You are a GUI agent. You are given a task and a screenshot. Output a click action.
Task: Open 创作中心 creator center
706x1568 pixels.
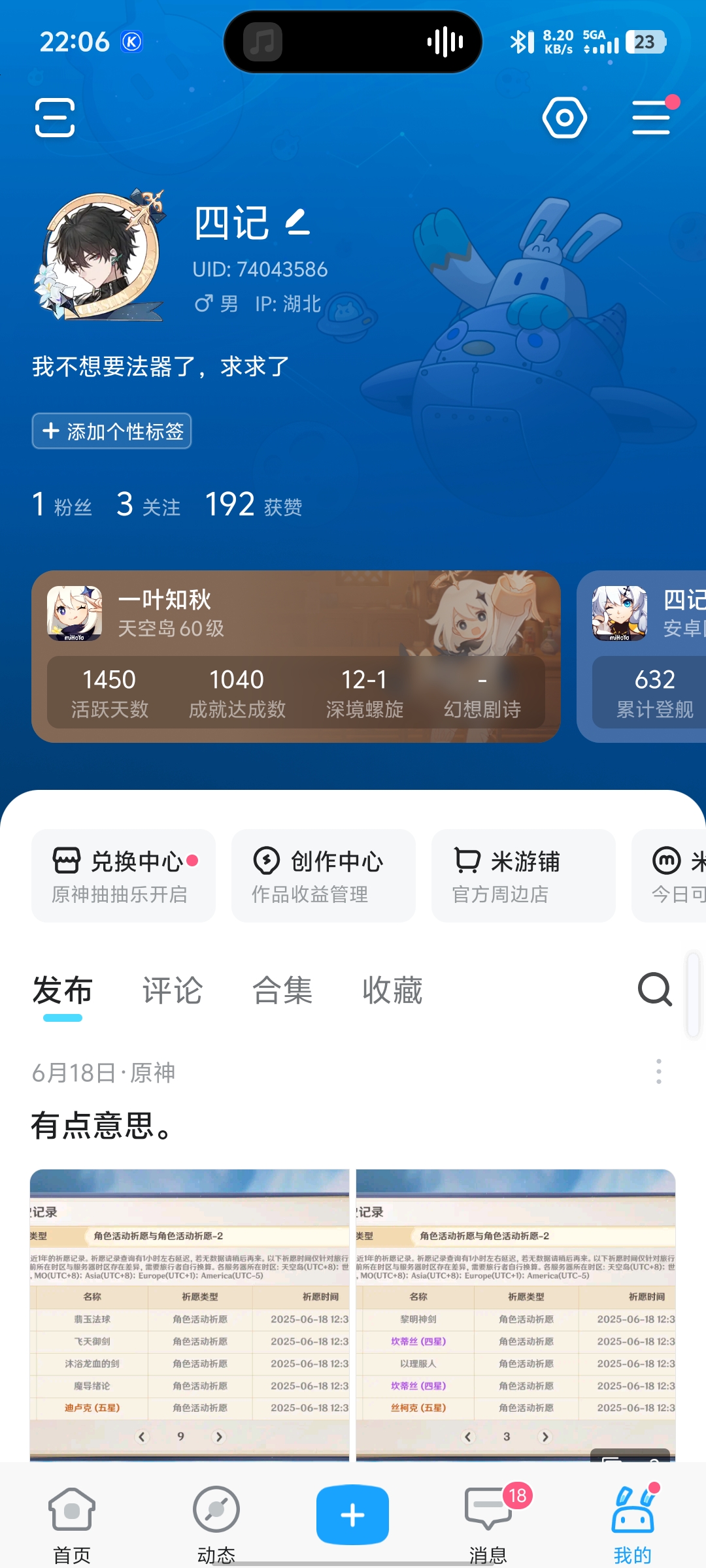[323, 875]
